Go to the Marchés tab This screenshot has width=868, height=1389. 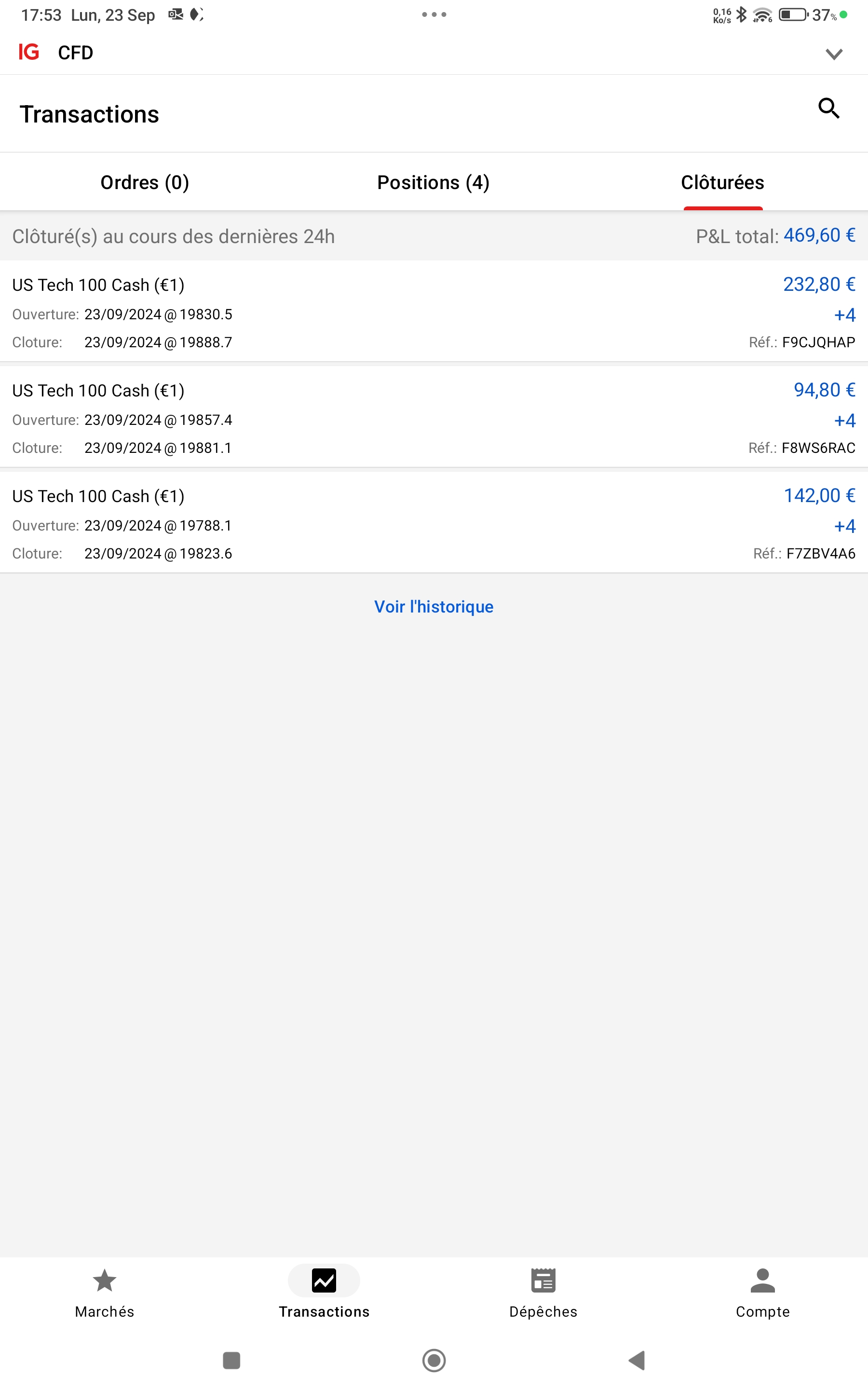pyautogui.click(x=105, y=1293)
